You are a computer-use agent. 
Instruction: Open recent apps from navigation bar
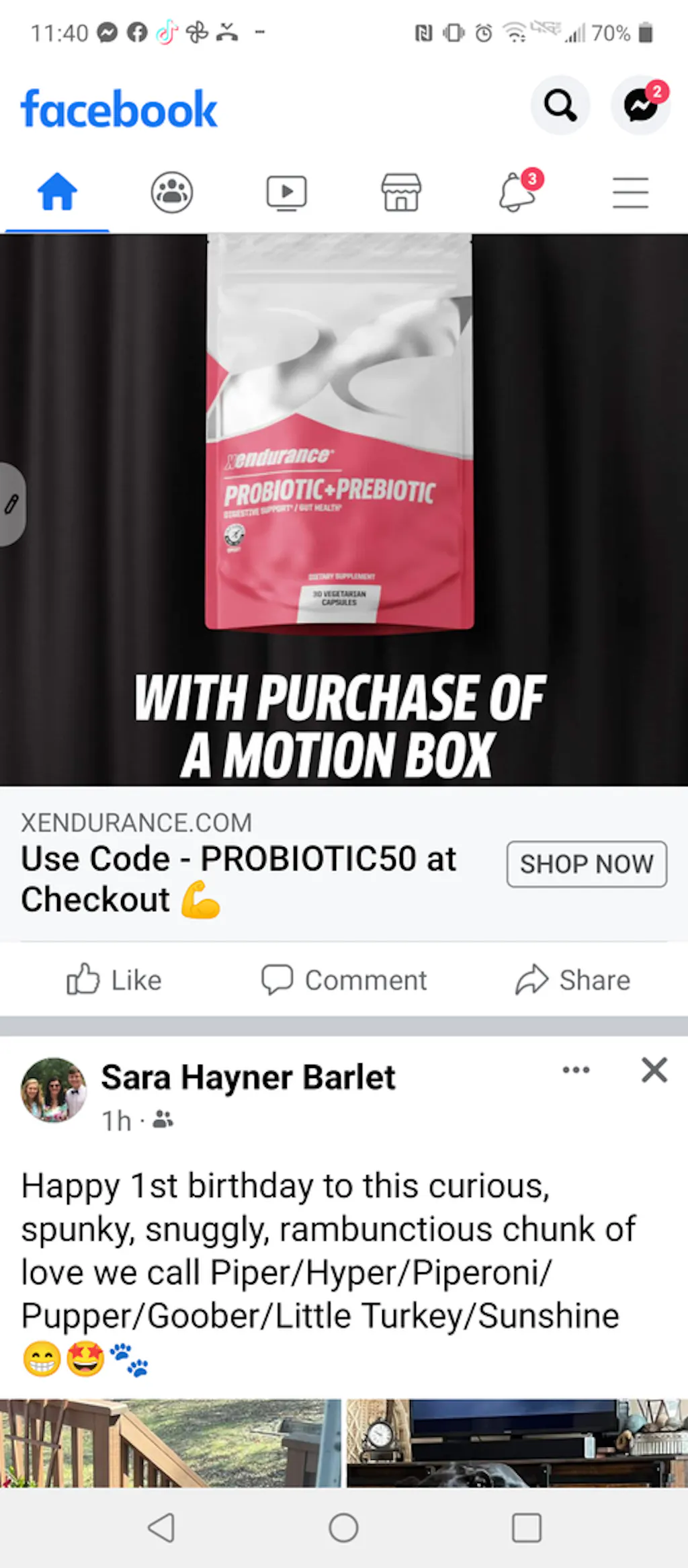point(527,1528)
